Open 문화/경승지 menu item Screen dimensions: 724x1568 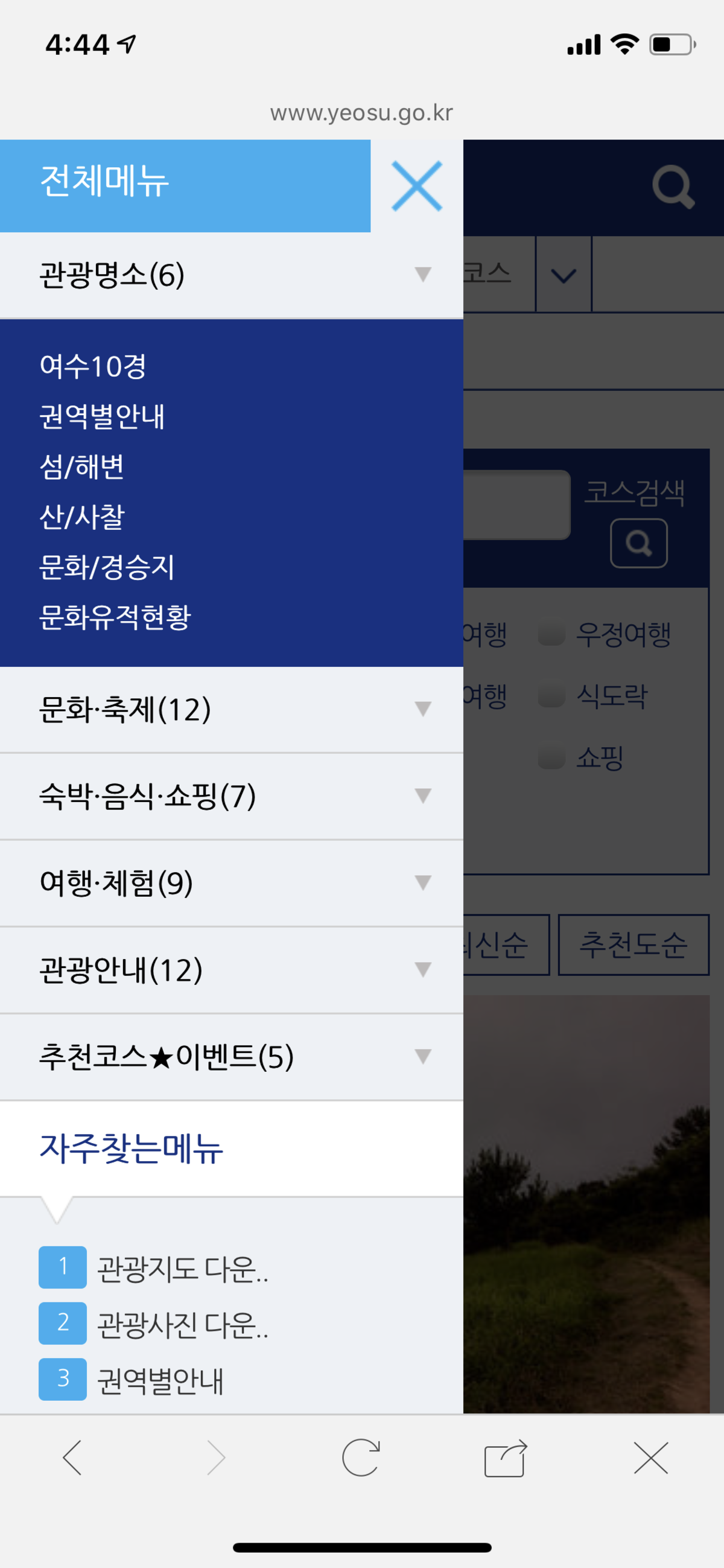pos(106,567)
